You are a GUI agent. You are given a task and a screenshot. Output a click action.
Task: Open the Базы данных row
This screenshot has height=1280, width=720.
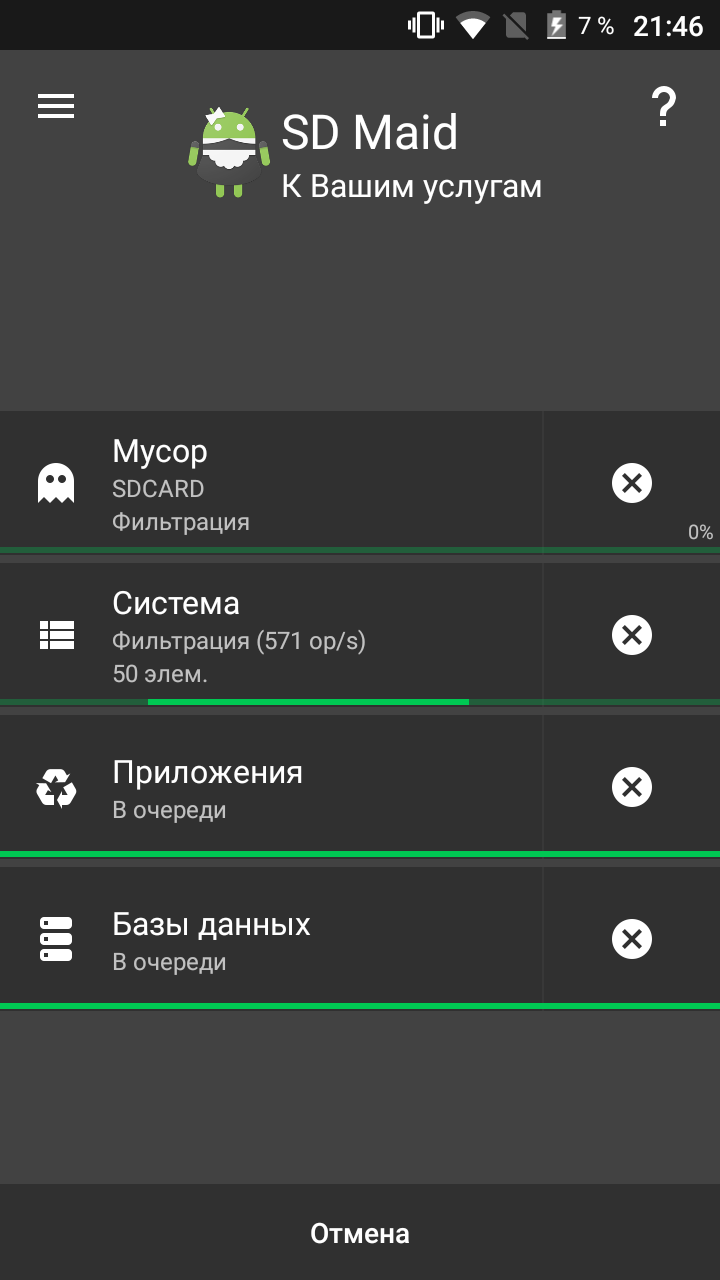pos(271,938)
